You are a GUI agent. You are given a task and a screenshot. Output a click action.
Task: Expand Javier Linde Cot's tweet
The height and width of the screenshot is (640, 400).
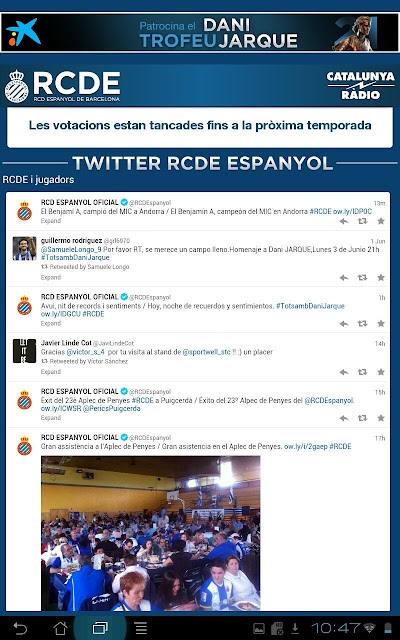coord(51,371)
